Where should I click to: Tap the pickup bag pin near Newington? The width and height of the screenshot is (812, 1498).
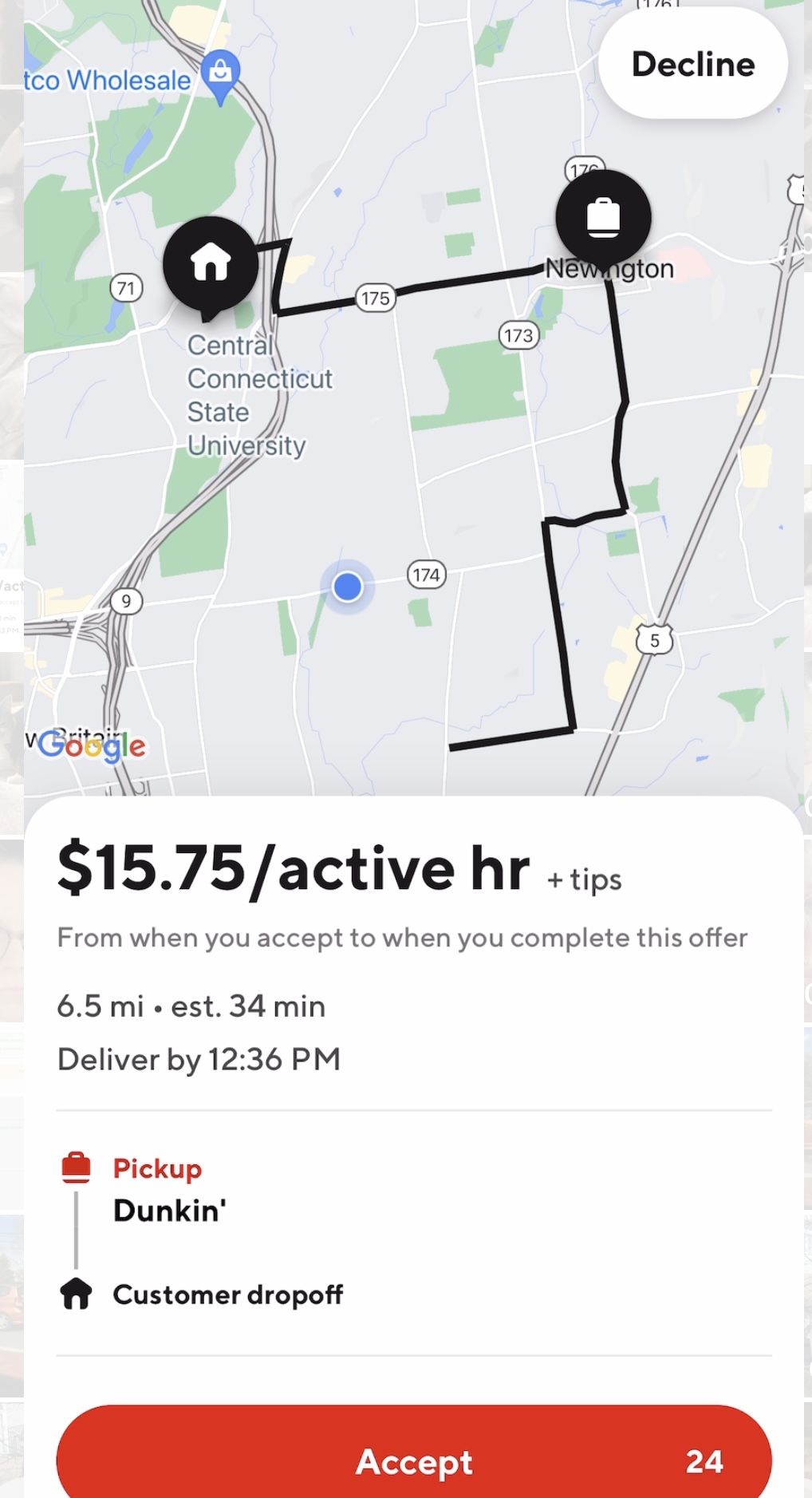[x=603, y=217]
